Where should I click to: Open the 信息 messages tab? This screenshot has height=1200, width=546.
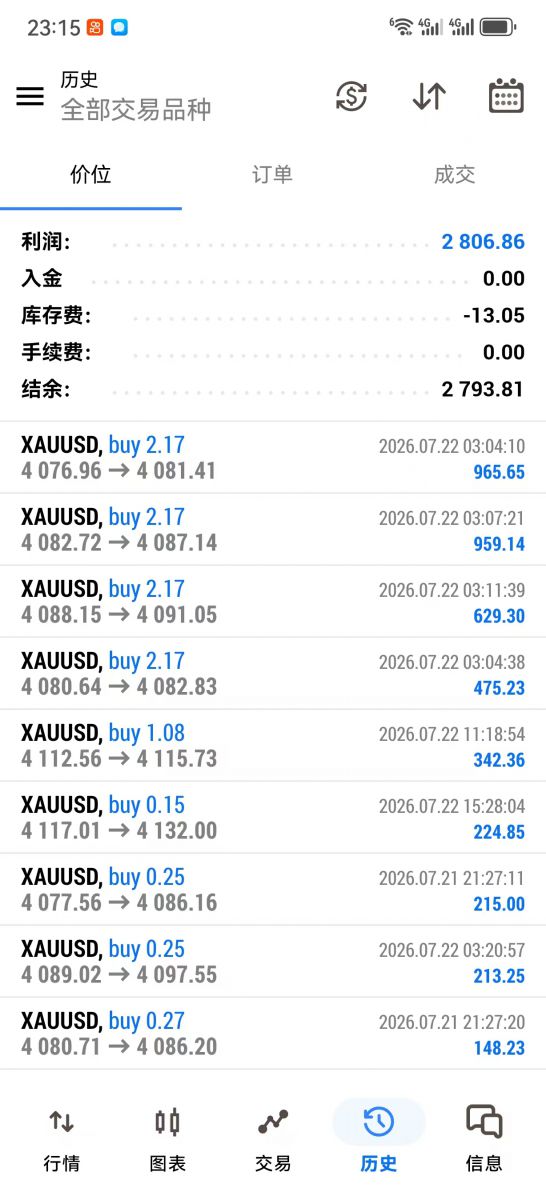click(484, 1138)
